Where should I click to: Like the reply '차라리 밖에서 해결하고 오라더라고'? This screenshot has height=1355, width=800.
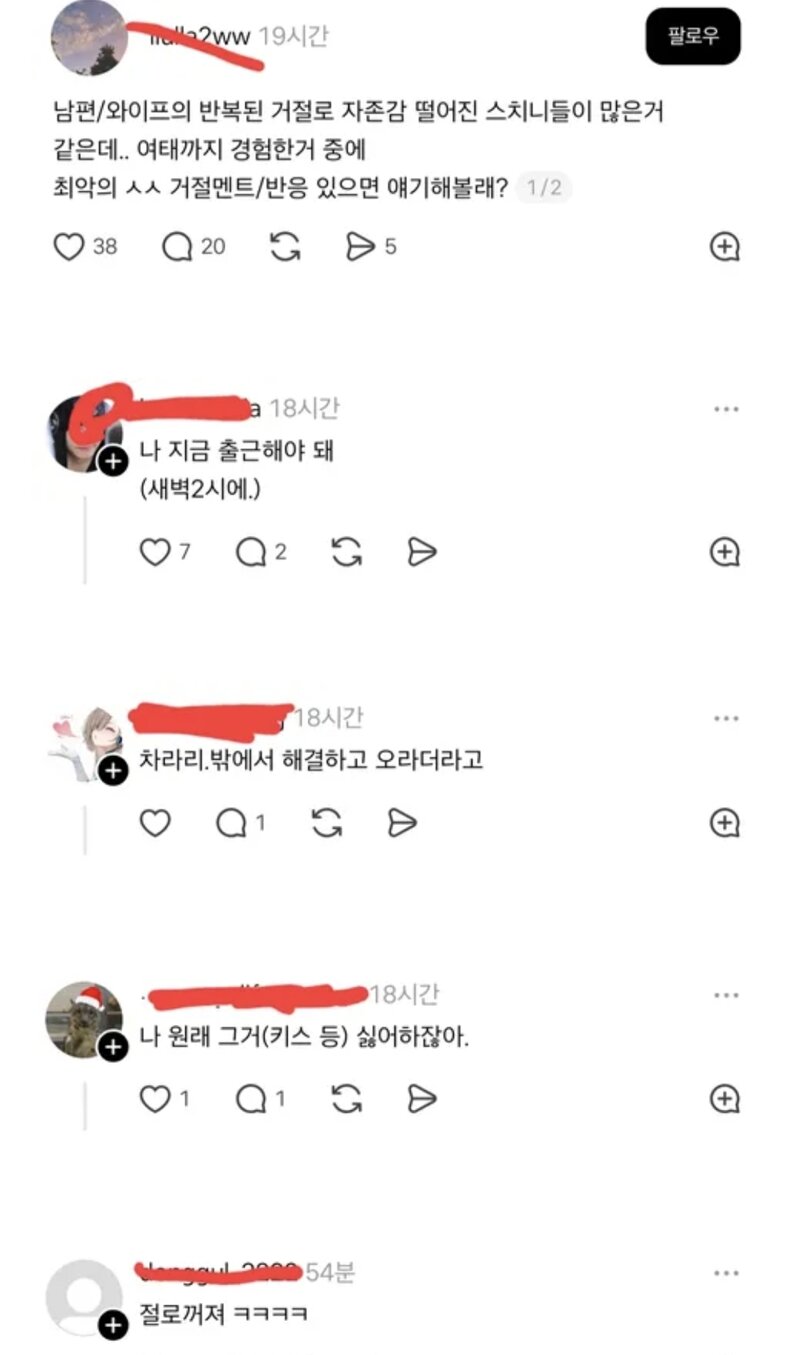point(154,823)
